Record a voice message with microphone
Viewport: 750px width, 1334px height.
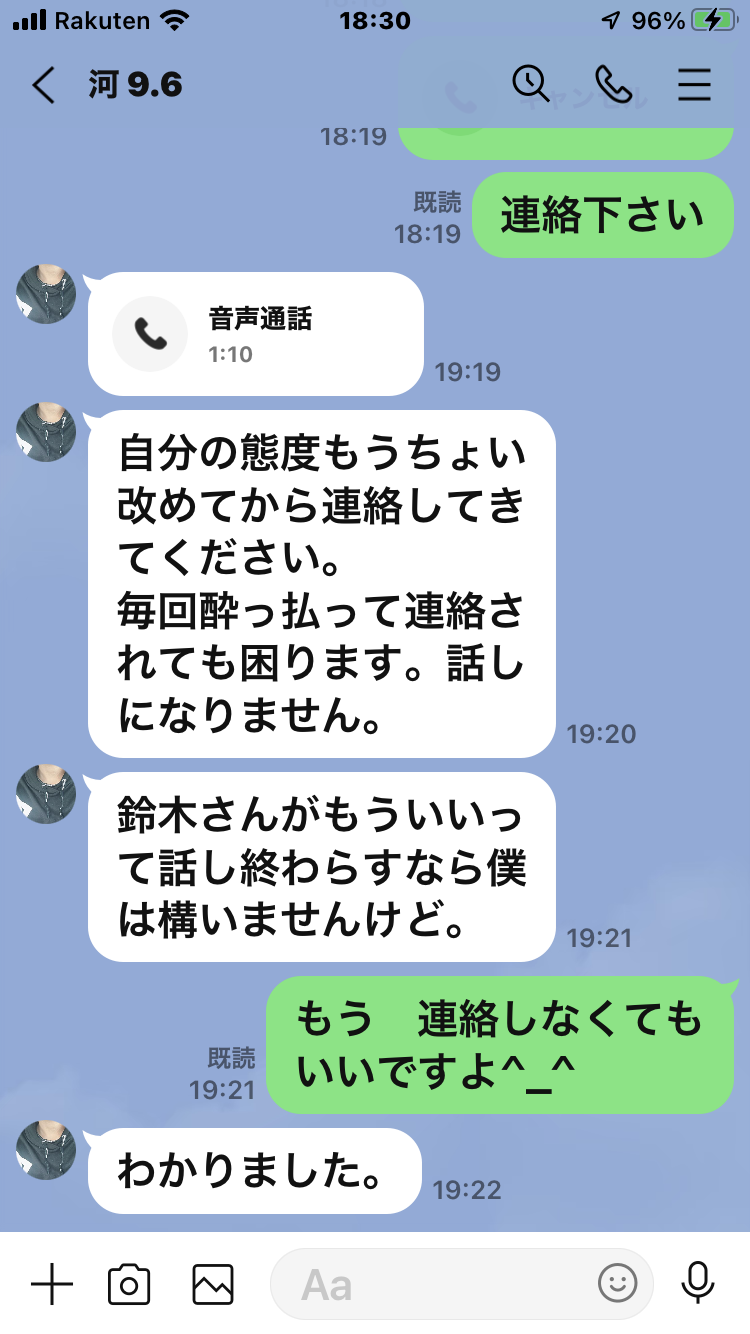pos(698,1284)
